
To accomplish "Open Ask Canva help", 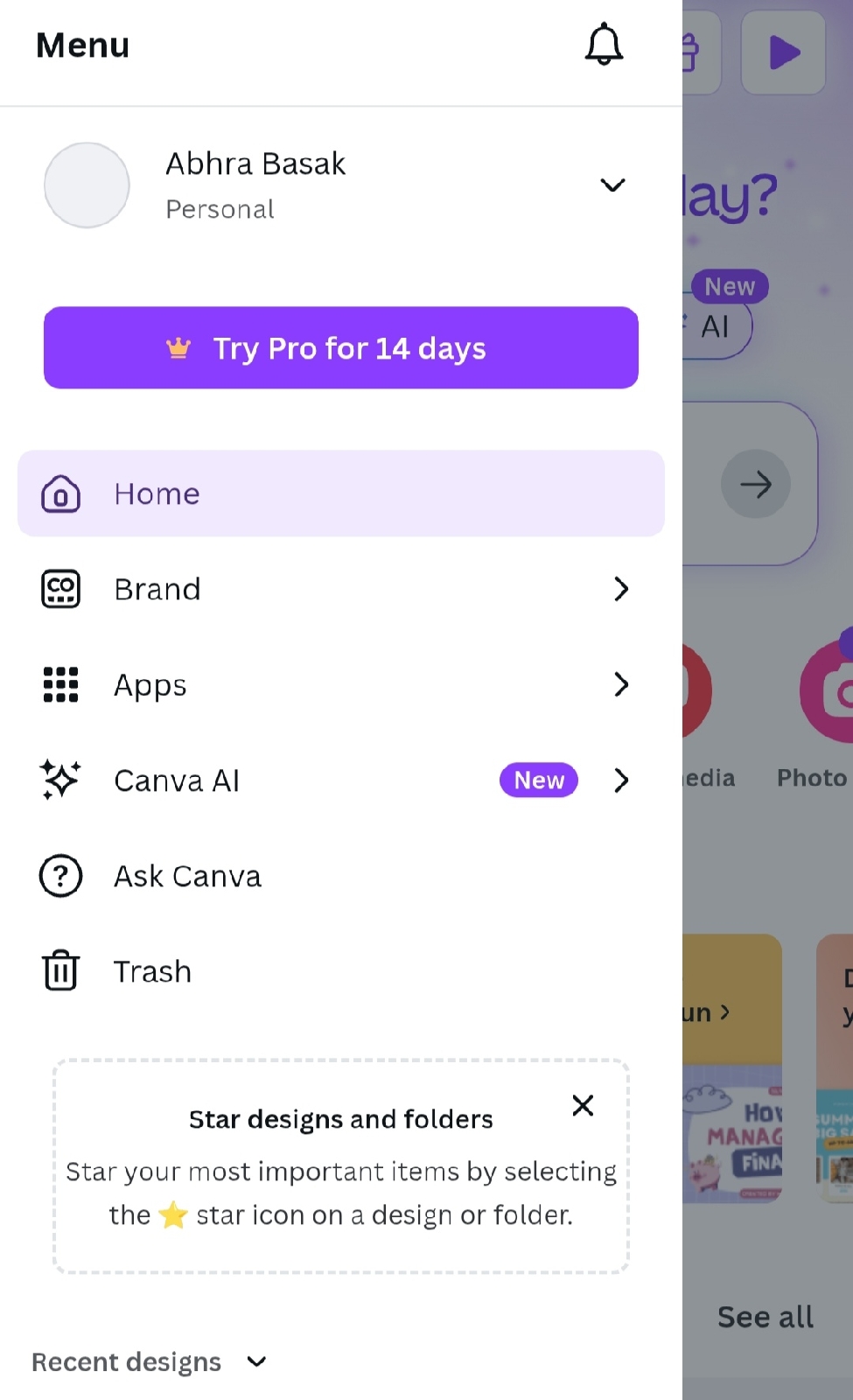I will [x=341, y=875].
